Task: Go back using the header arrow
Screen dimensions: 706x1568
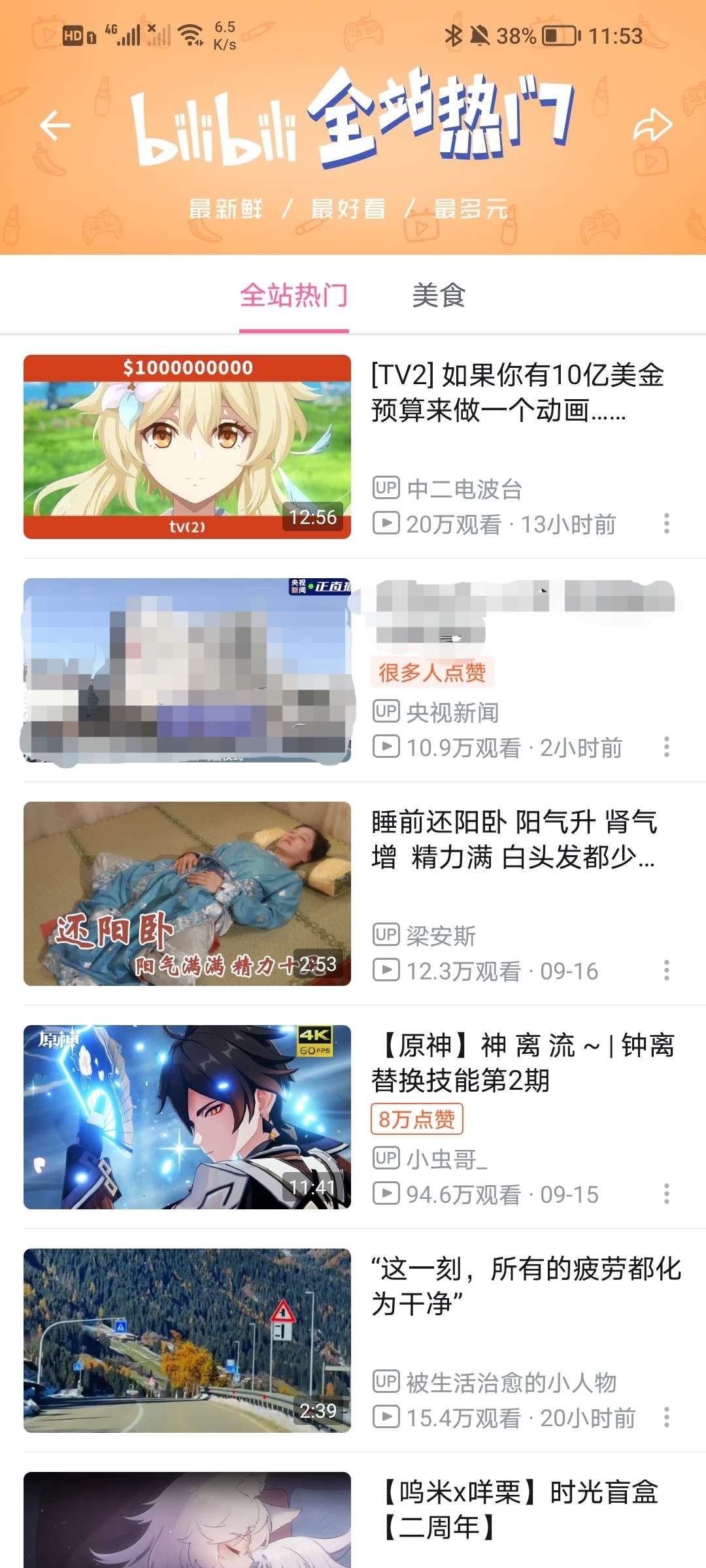Action: pos(55,125)
